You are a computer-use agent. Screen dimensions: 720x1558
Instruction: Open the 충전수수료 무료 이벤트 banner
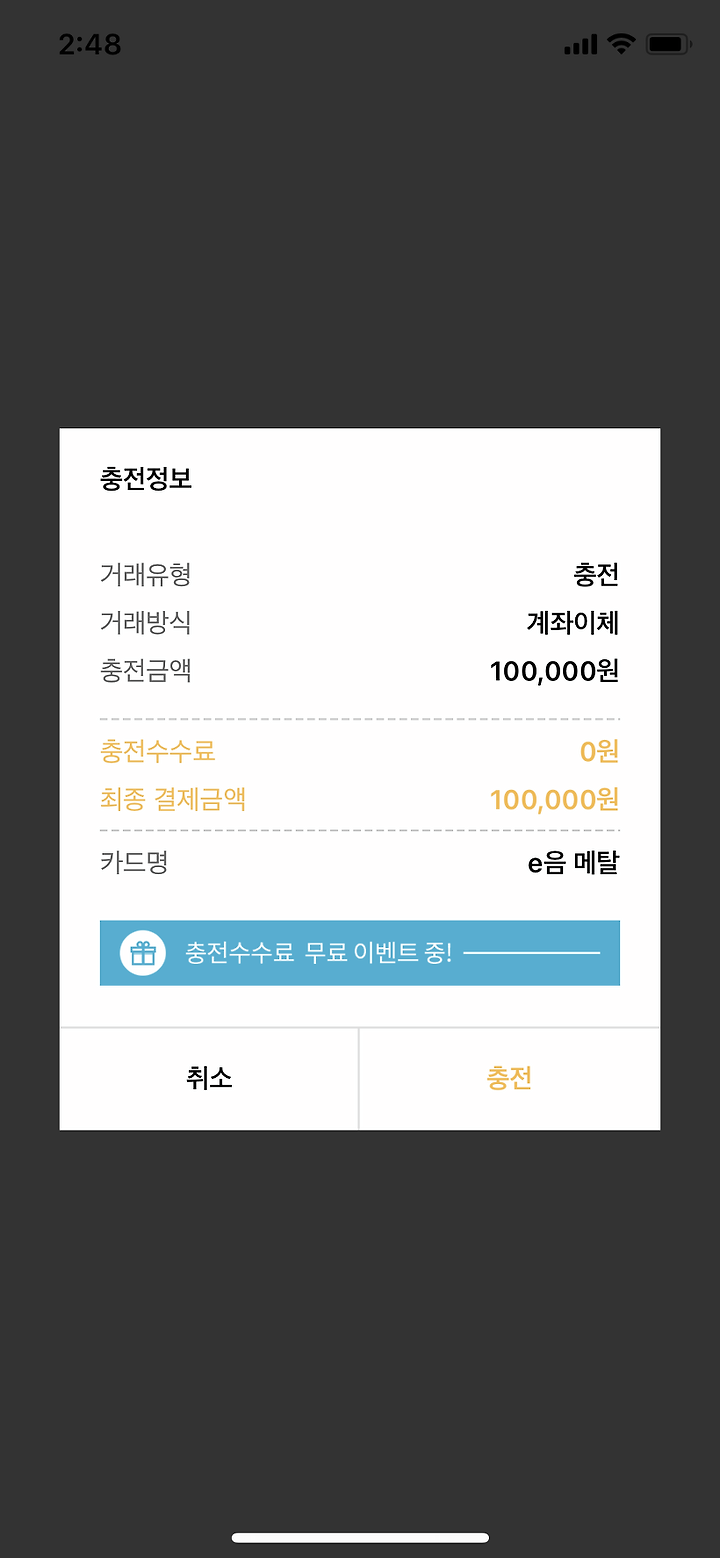360,953
